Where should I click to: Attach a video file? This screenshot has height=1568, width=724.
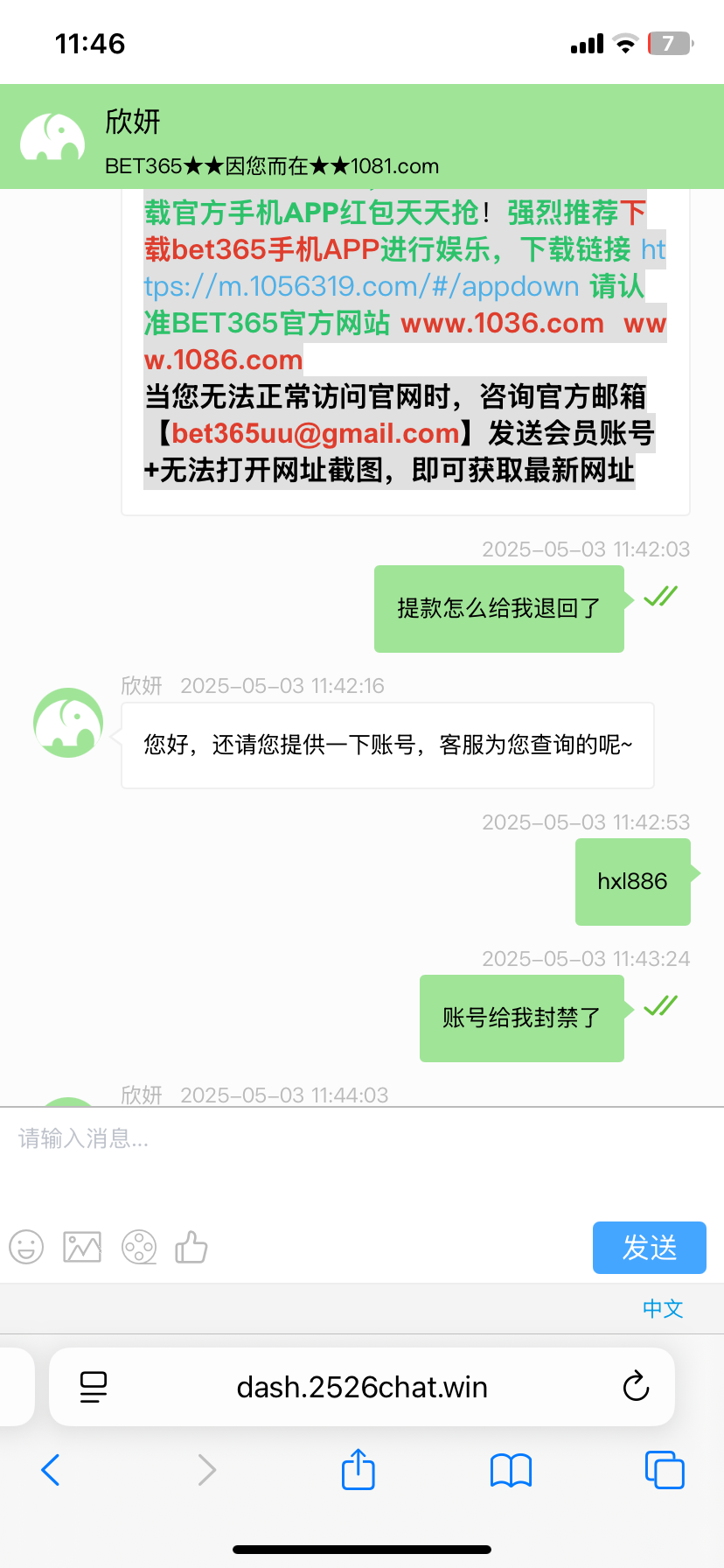(139, 1247)
